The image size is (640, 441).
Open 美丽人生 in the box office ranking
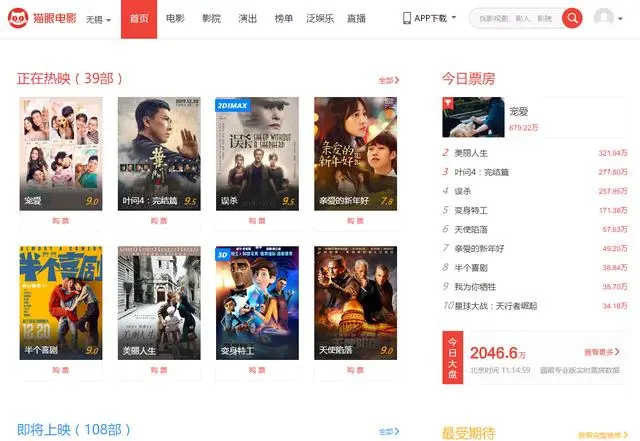470,153
